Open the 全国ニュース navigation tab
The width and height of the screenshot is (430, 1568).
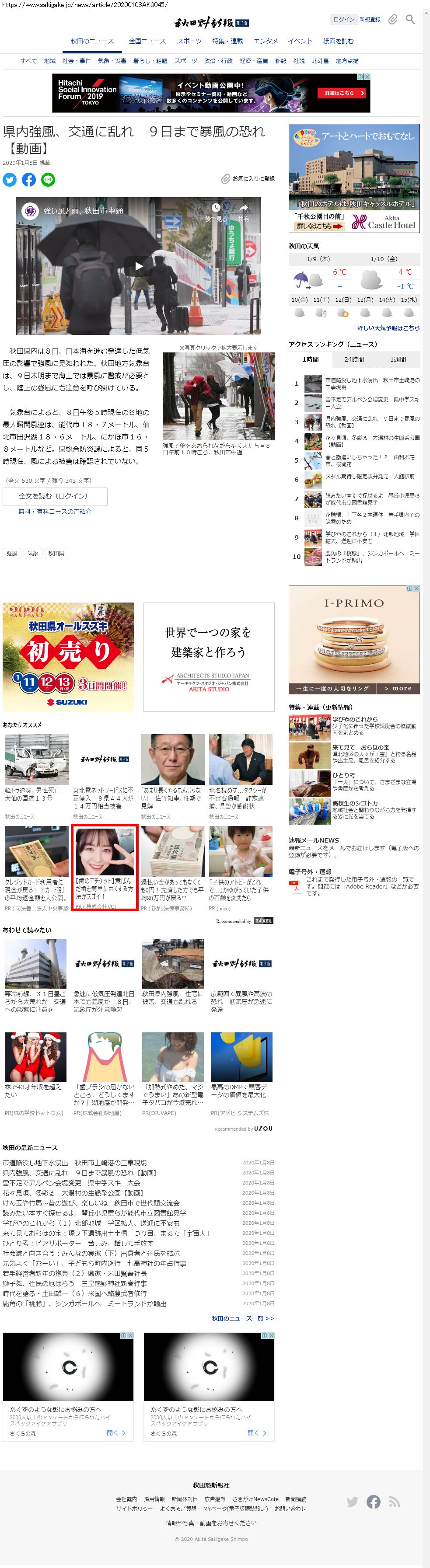[x=147, y=41]
